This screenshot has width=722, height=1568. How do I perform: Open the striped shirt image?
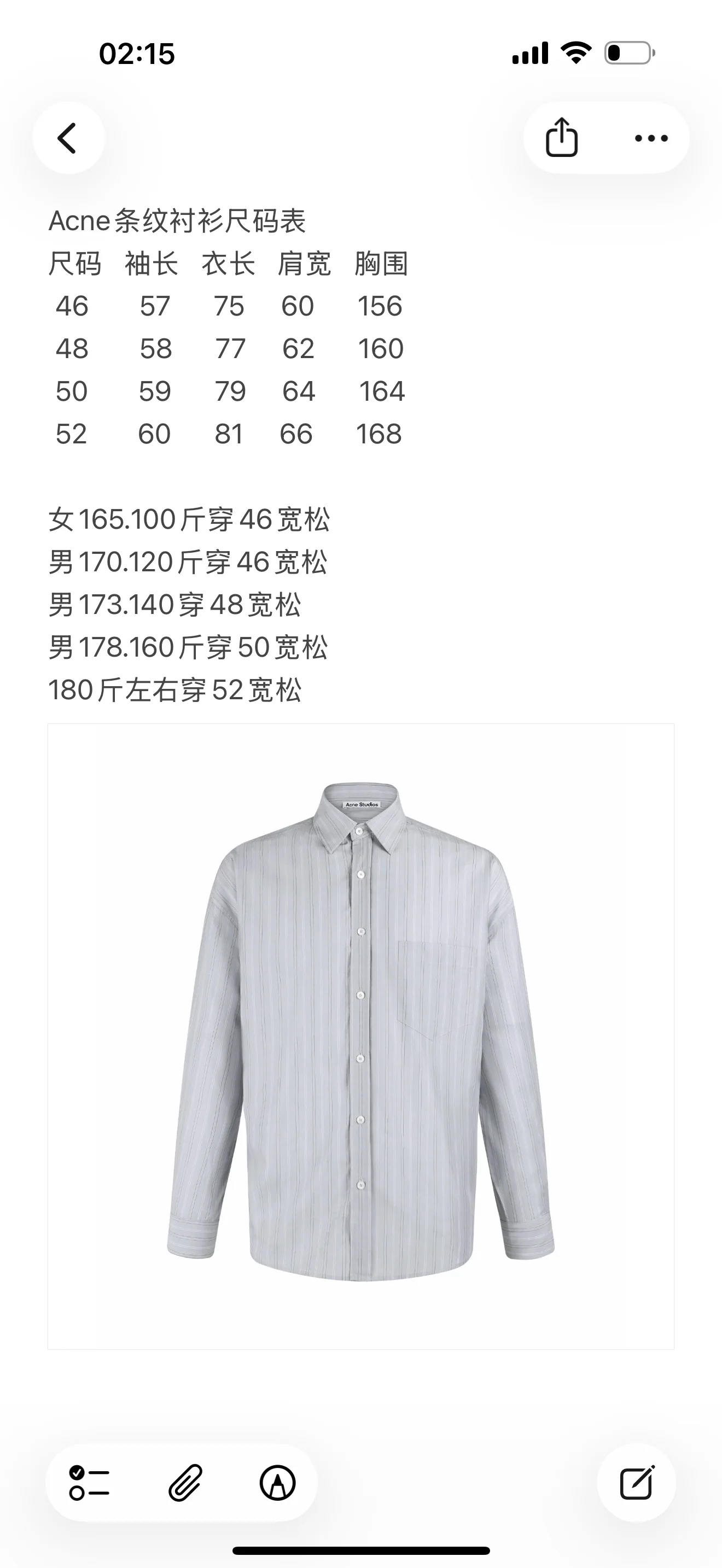tap(361, 1036)
